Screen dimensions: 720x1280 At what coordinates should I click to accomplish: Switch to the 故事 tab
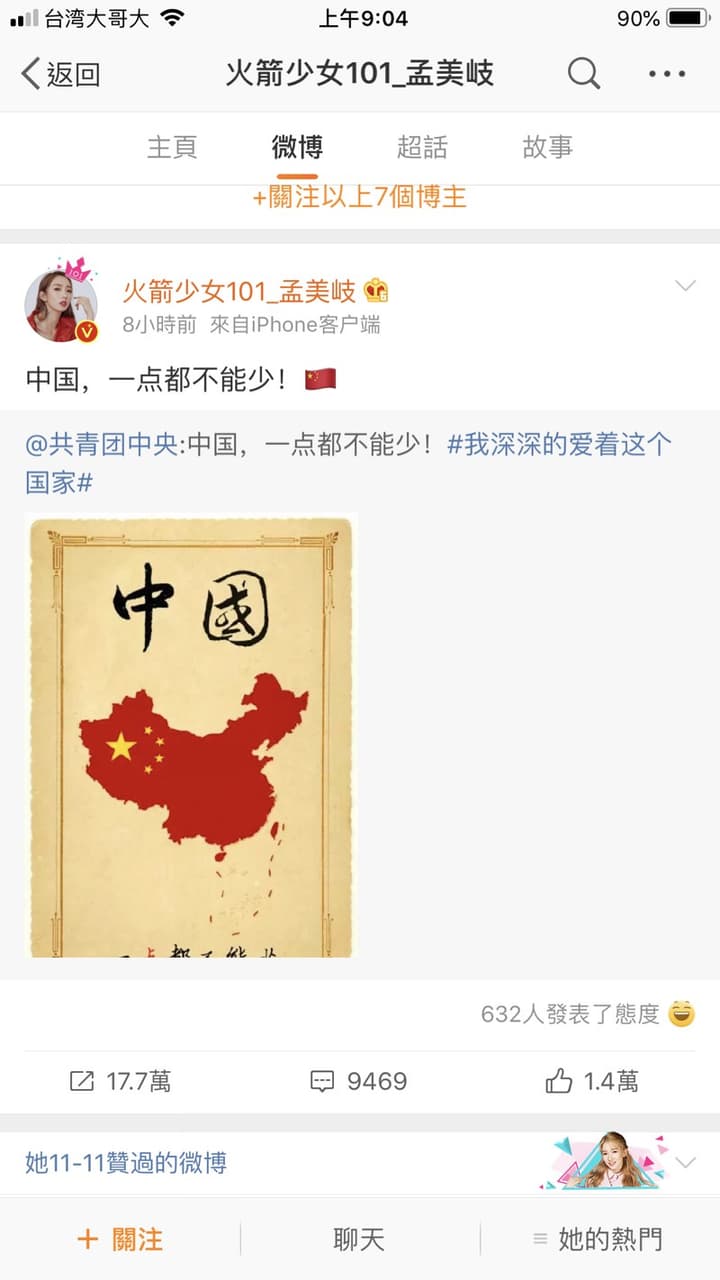tap(548, 147)
